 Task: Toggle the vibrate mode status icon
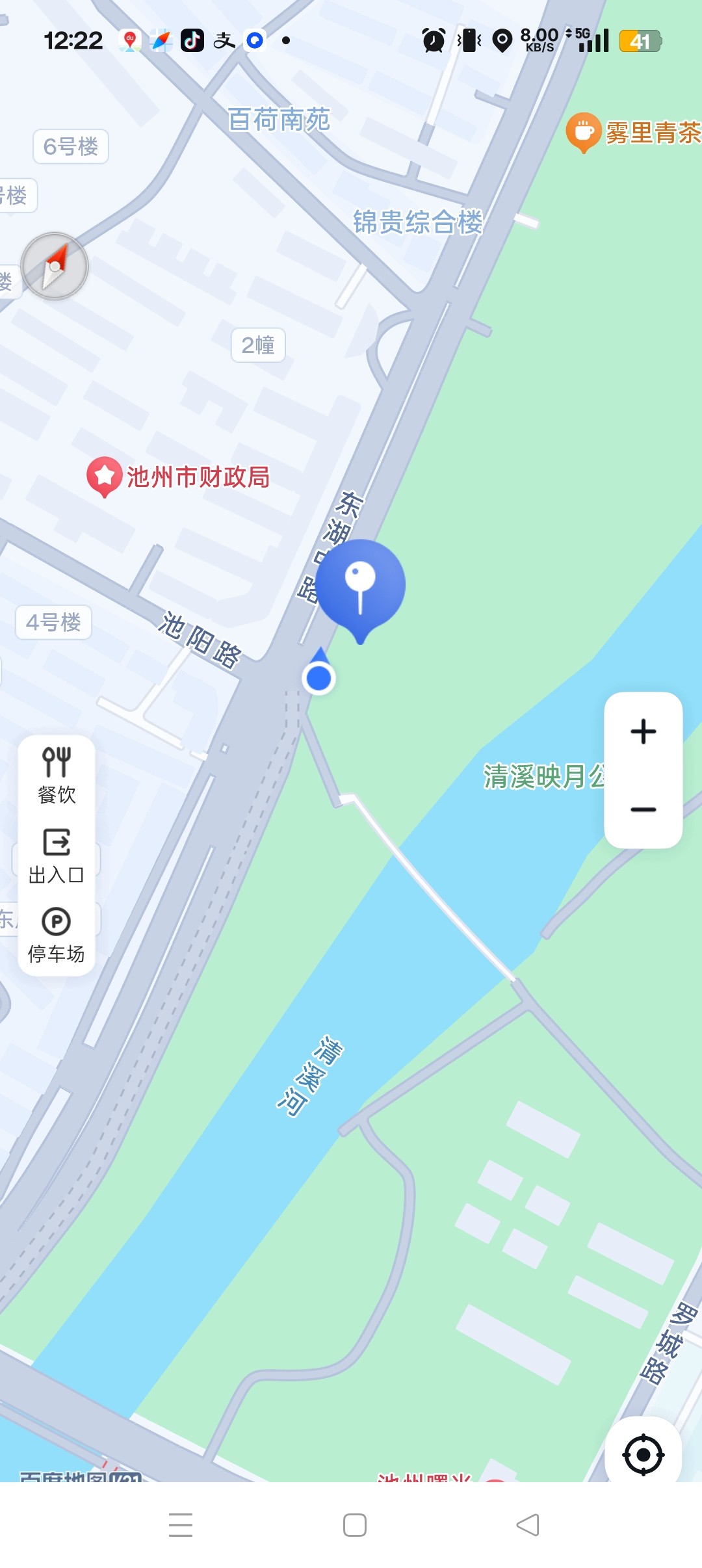pos(468,40)
